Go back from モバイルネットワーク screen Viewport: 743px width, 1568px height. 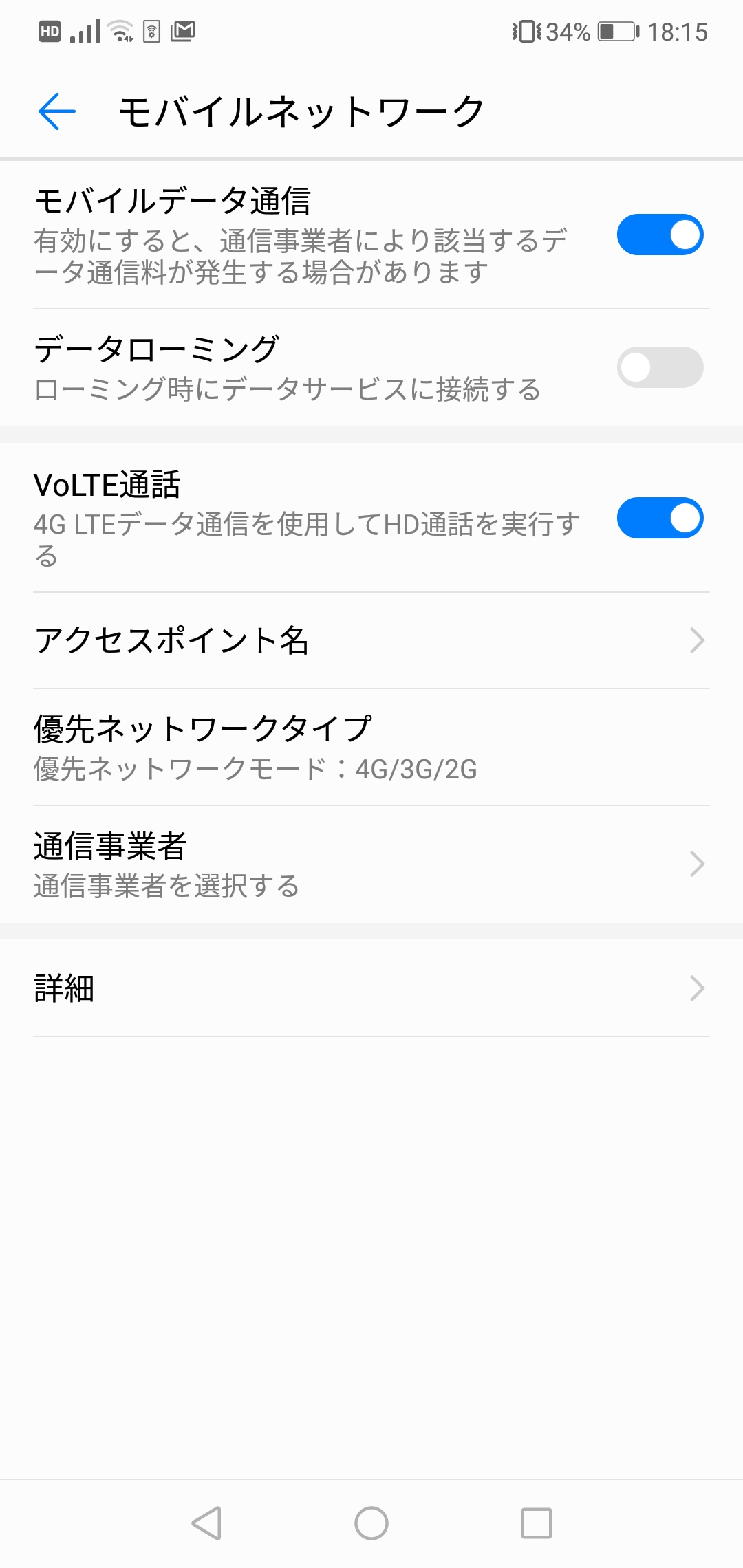pos(57,111)
